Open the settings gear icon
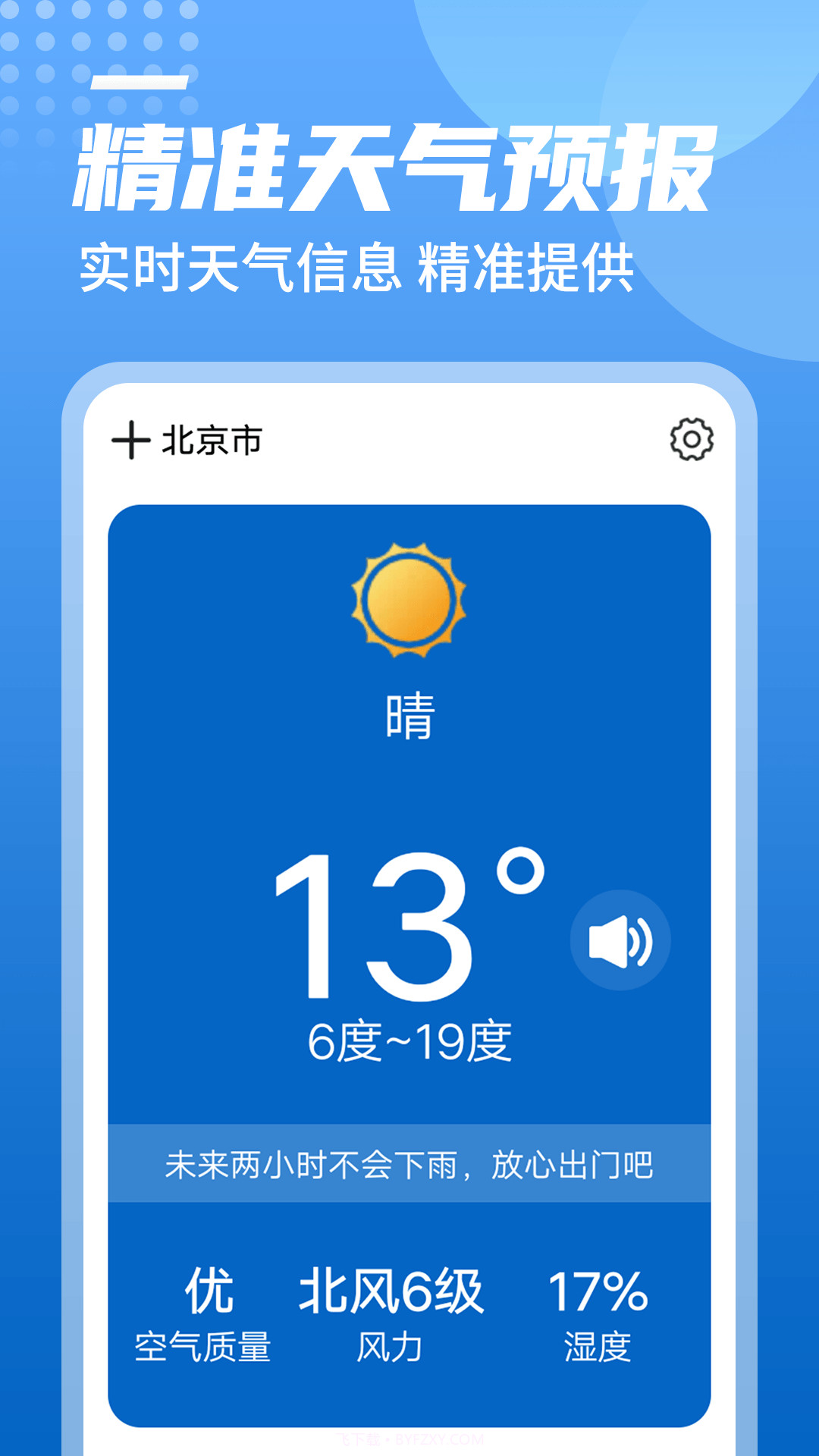This screenshot has width=819, height=1456. (692, 438)
